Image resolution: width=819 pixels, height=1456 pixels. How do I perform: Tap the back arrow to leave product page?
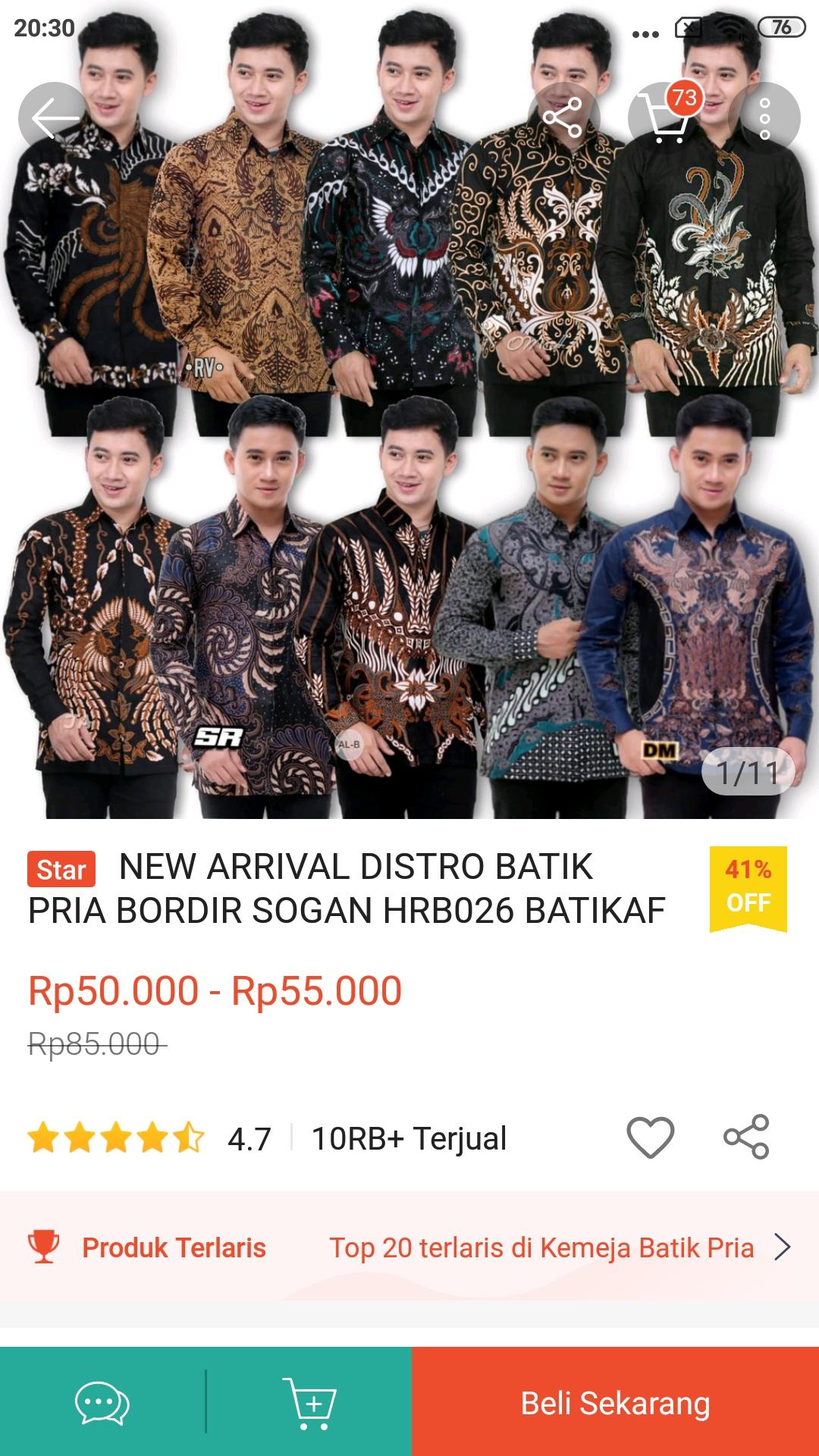52,118
